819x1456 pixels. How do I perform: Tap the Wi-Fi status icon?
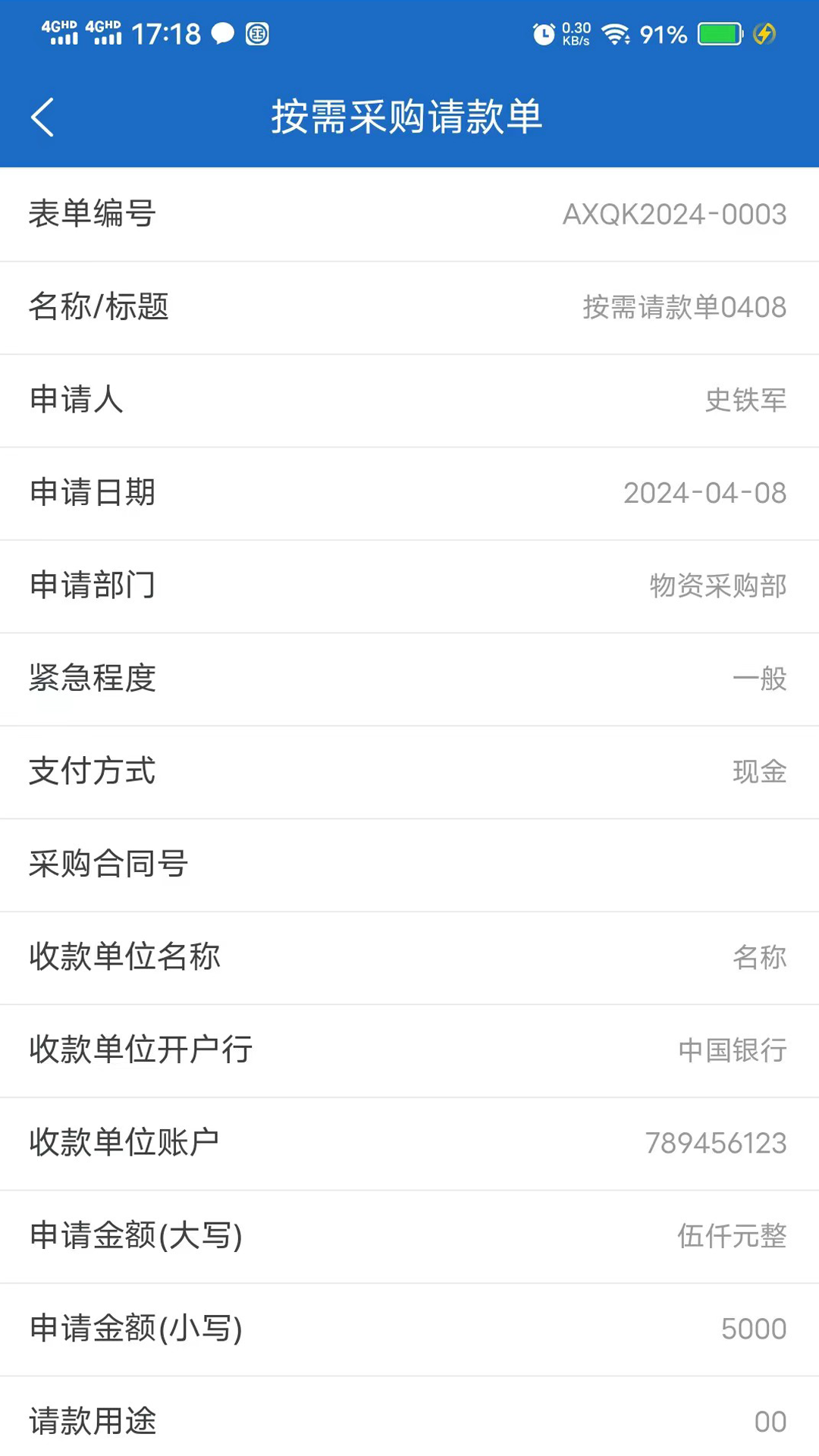(616, 33)
